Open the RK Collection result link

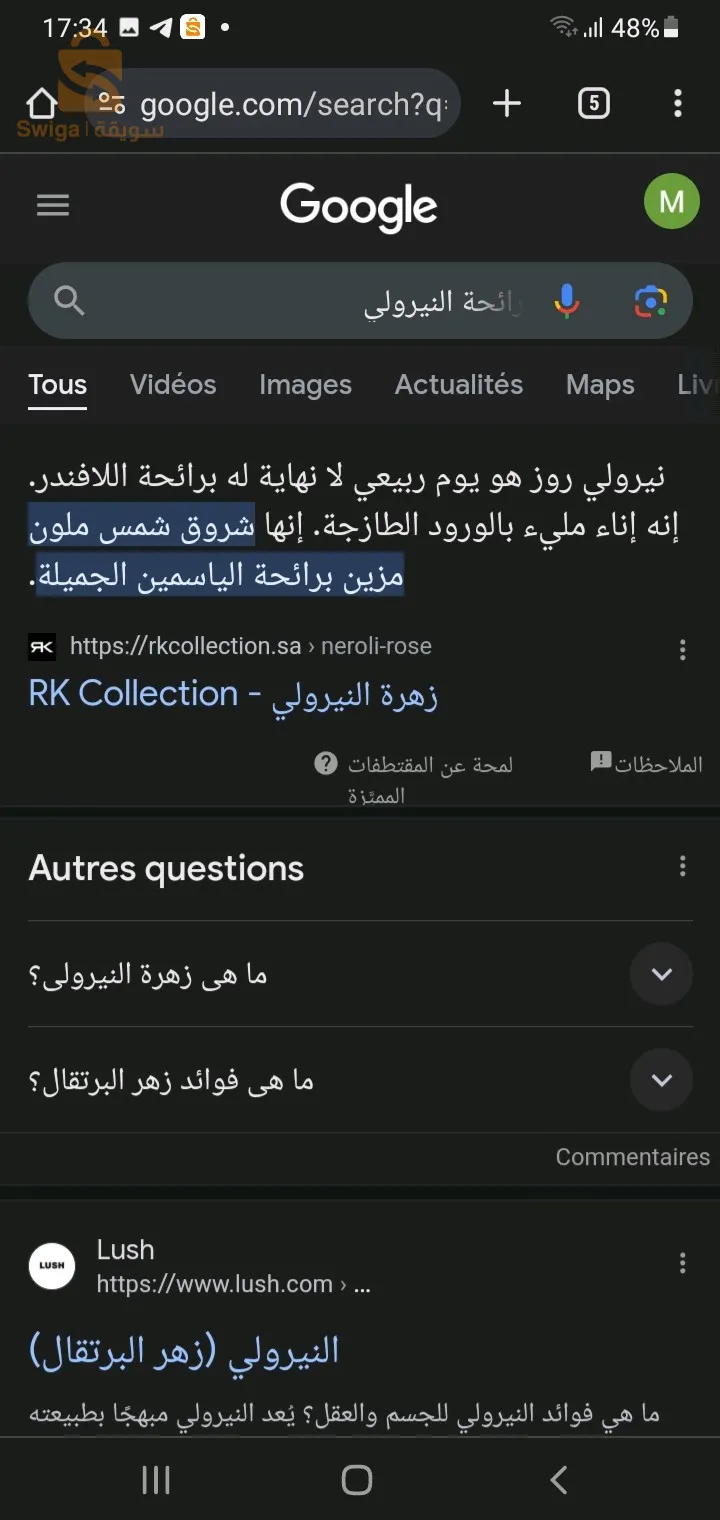pos(233,693)
